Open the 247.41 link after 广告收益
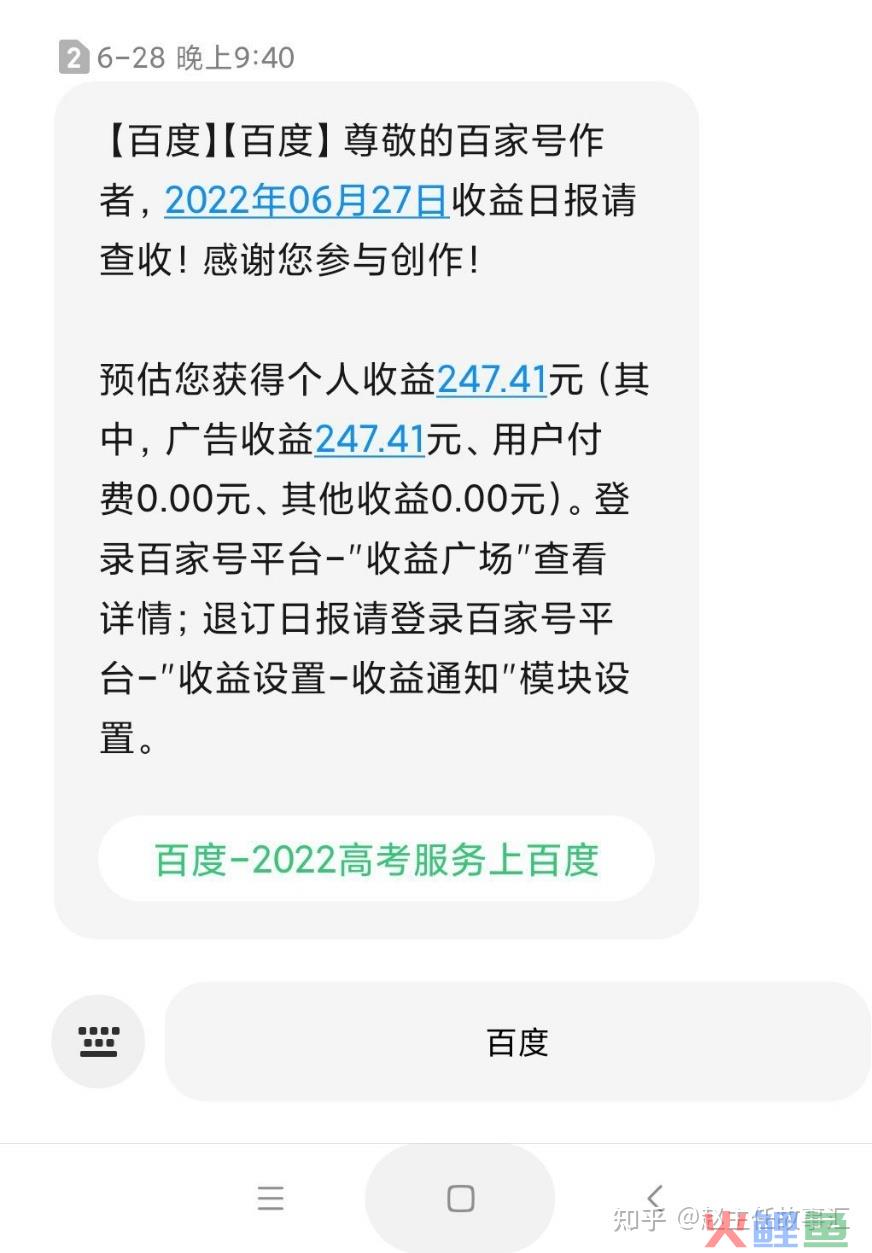This screenshot has width=872, height=1253. [x=370, y=440]
